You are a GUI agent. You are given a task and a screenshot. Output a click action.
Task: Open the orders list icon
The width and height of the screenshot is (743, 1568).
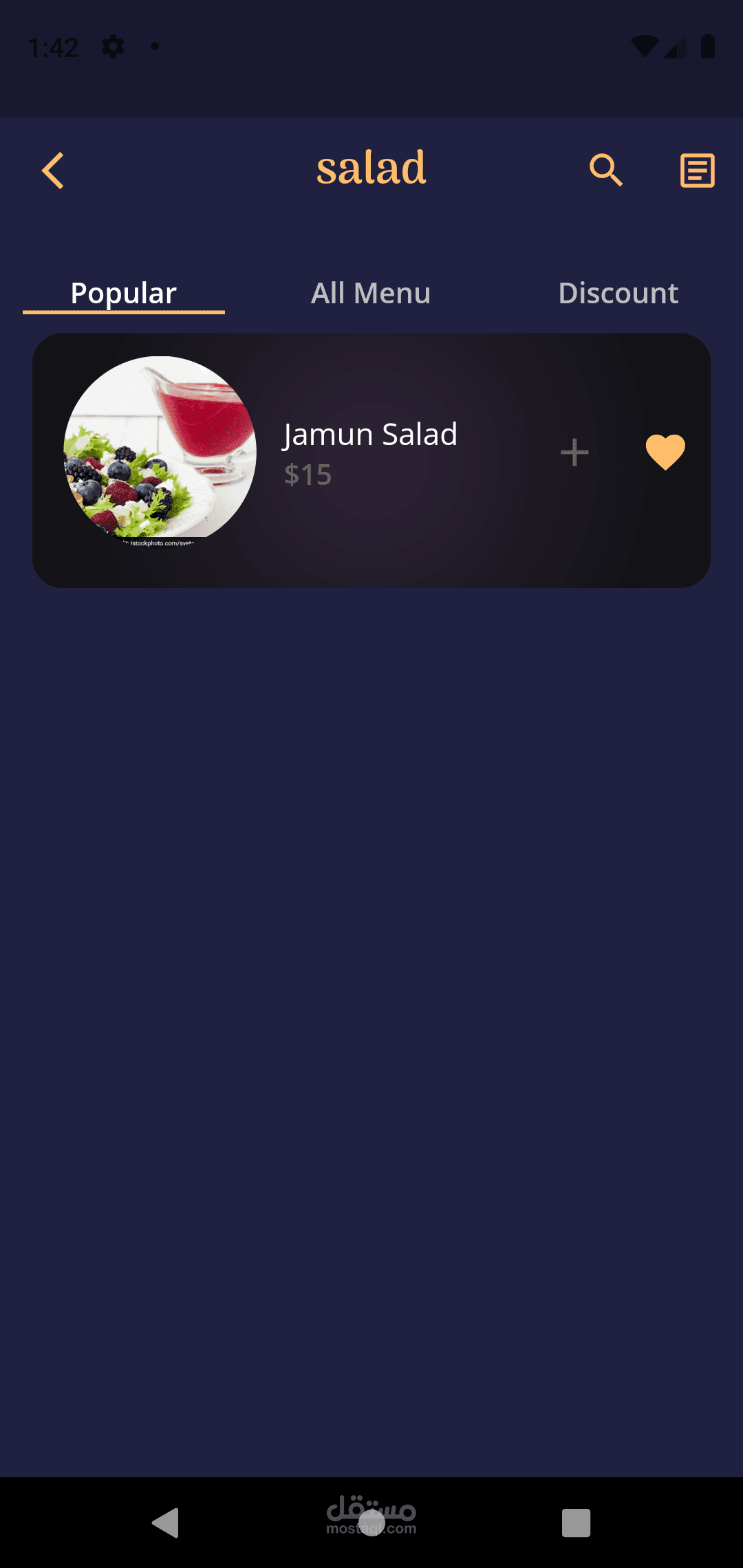pos(697,170)
